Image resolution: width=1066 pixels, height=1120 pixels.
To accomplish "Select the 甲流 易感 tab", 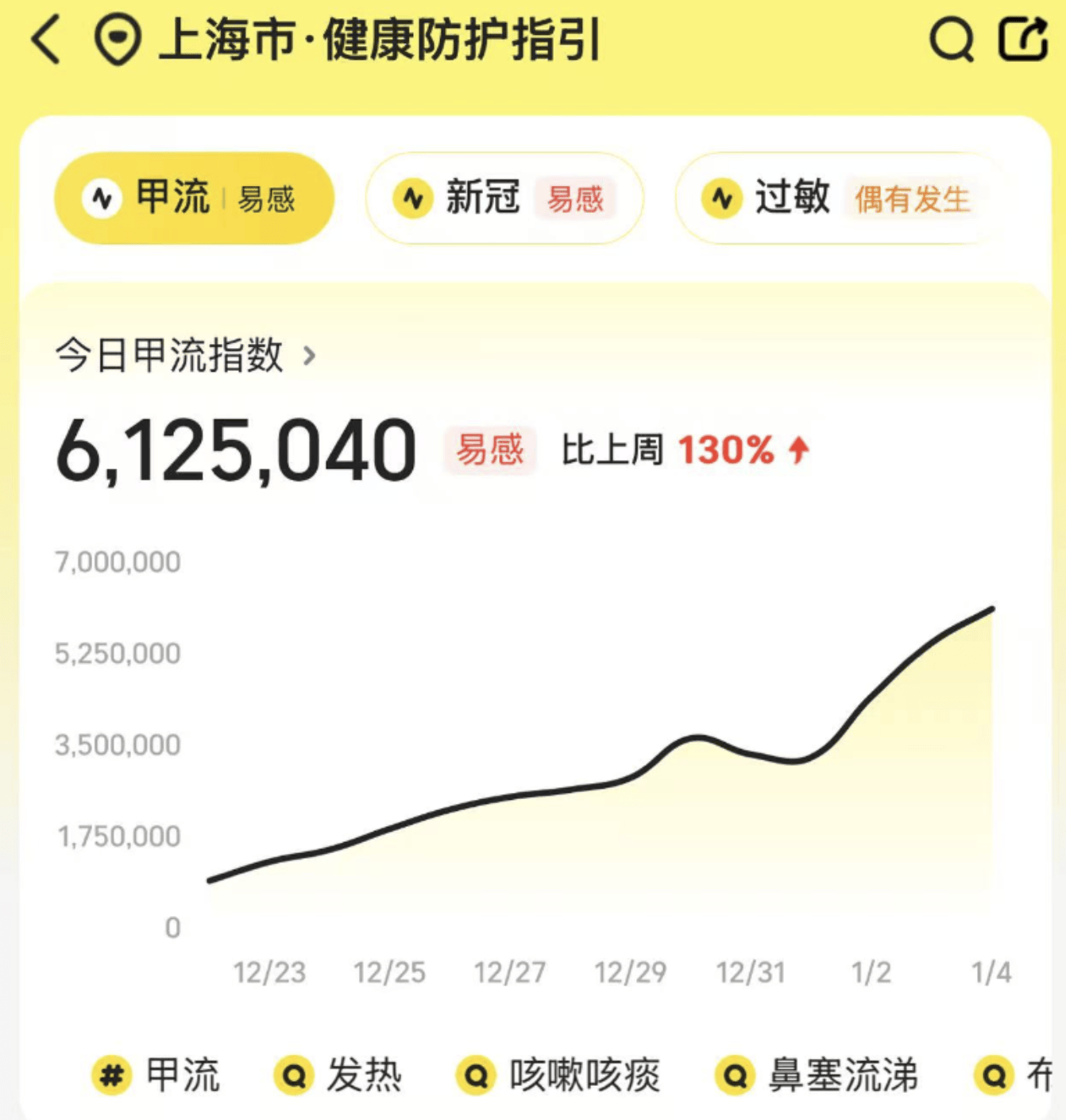I will (195, 198).
